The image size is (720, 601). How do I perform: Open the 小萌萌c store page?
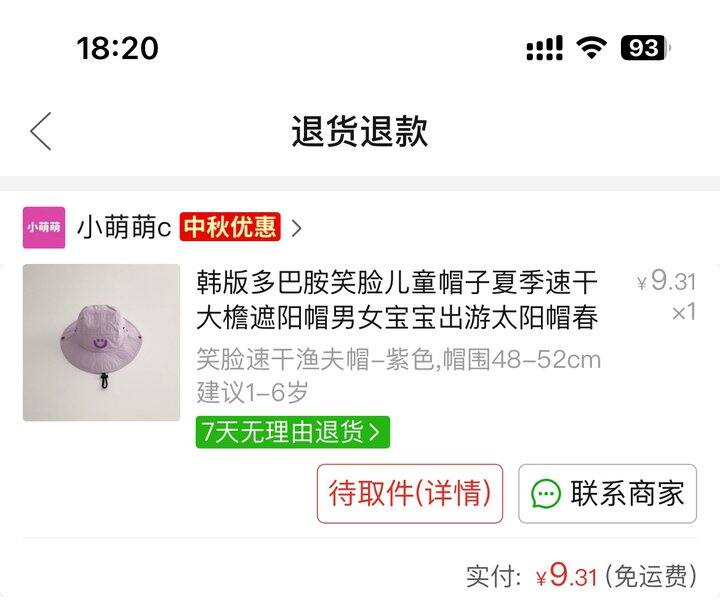coord(124,228)
